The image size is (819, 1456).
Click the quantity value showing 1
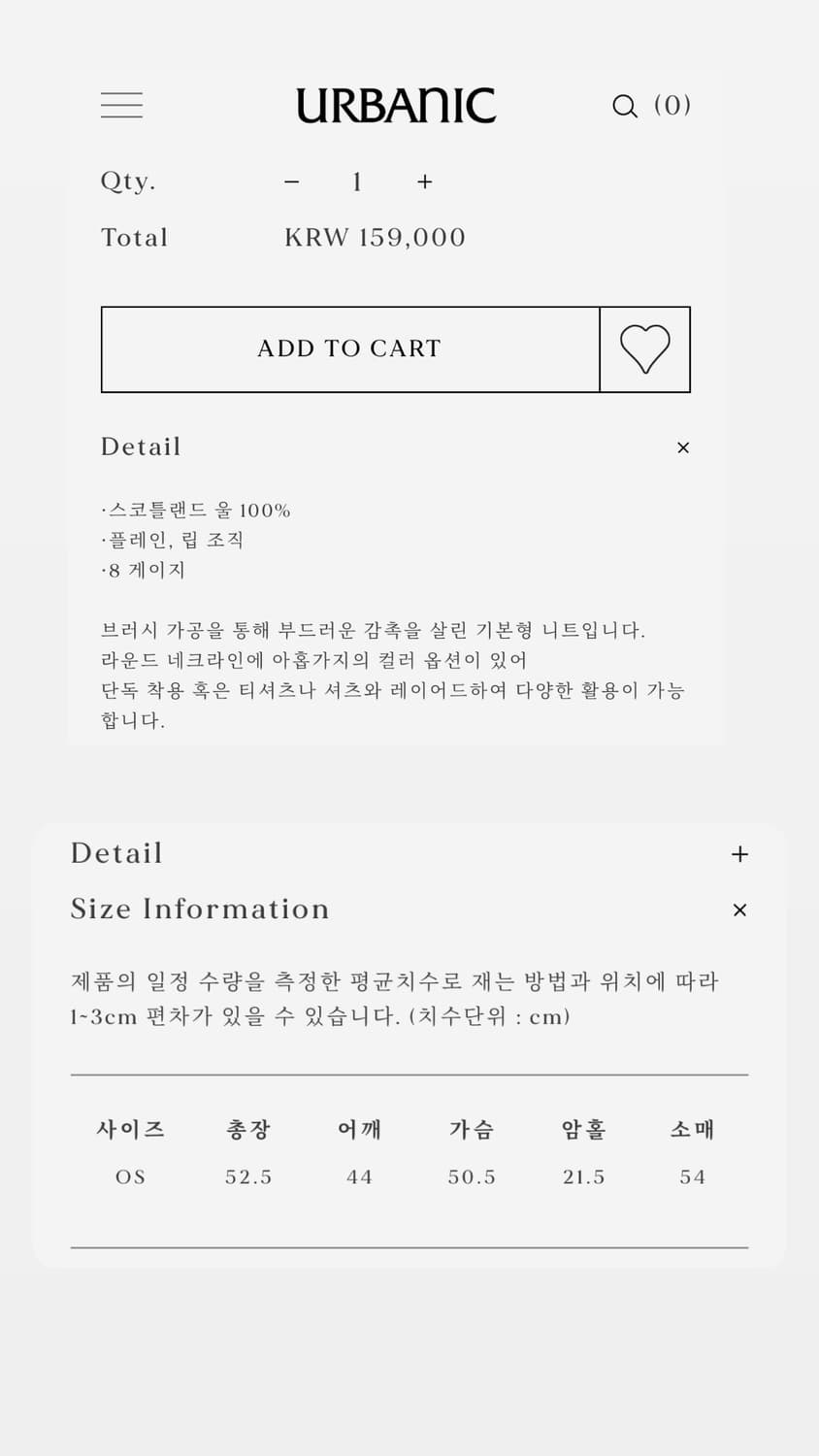click(356, 181)
